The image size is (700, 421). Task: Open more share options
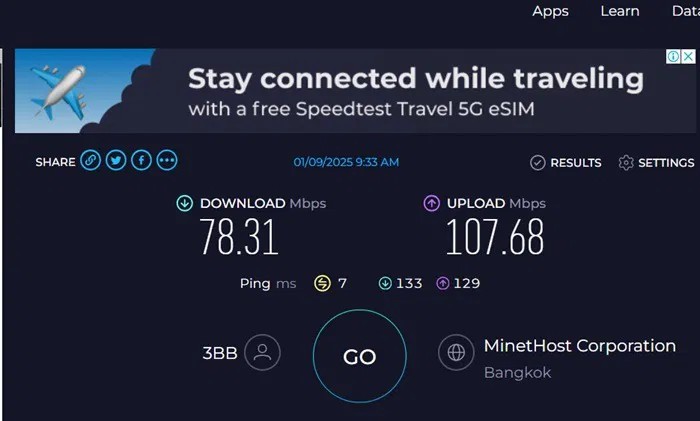click(x=166, y=161)
